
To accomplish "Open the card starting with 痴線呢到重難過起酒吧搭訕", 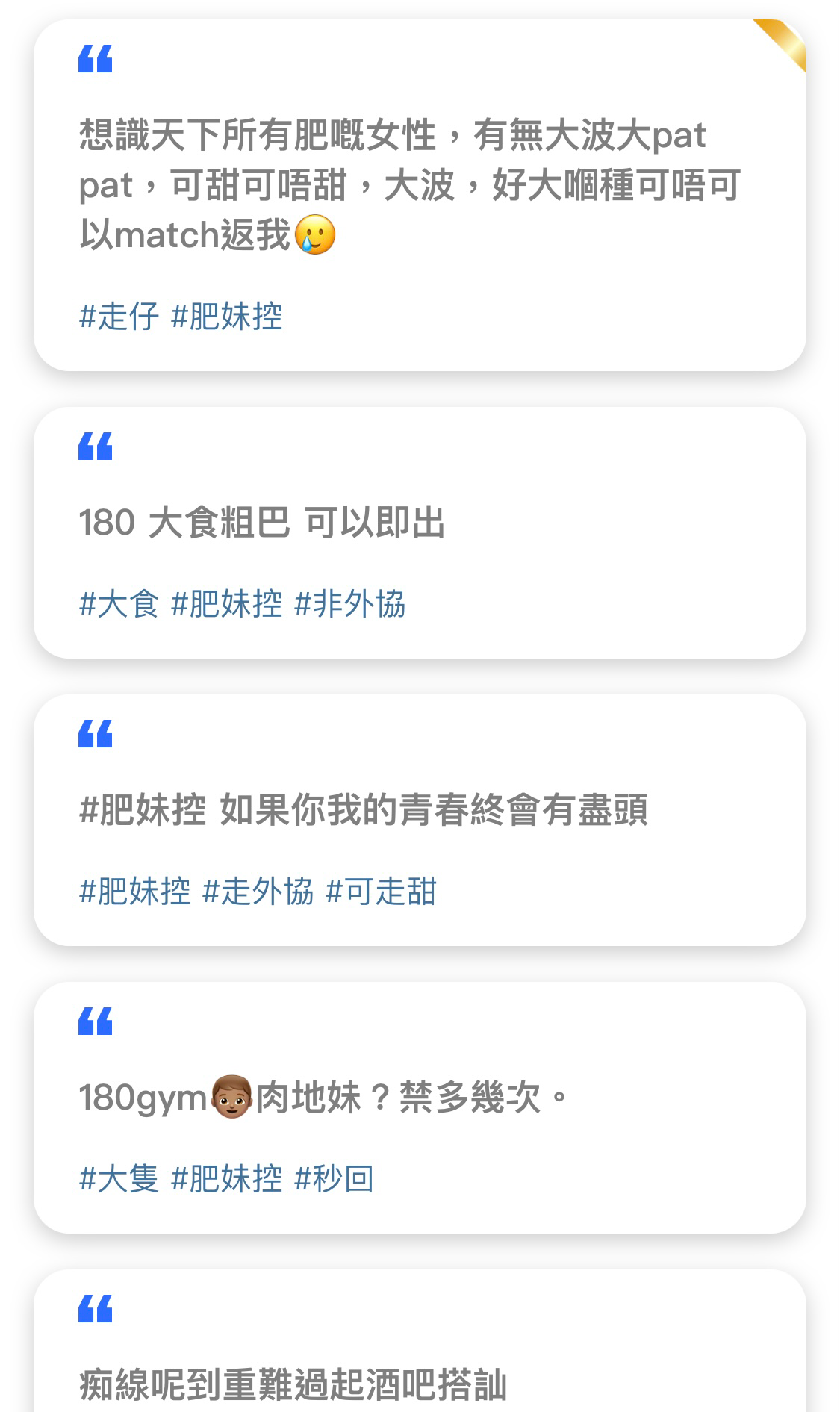I will (x=420, y=1341).
